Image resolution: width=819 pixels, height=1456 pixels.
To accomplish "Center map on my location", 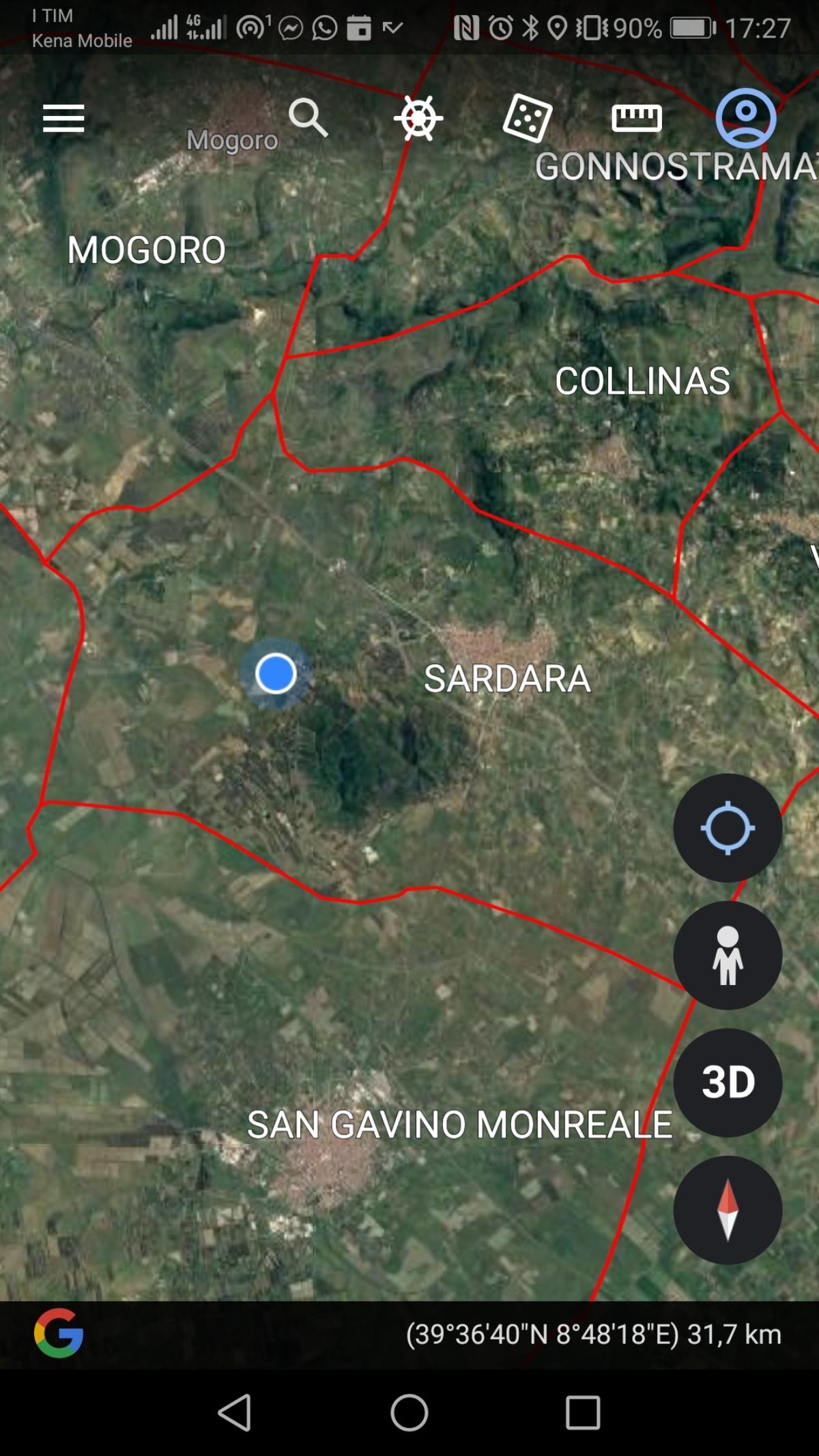I will (728, 828).
